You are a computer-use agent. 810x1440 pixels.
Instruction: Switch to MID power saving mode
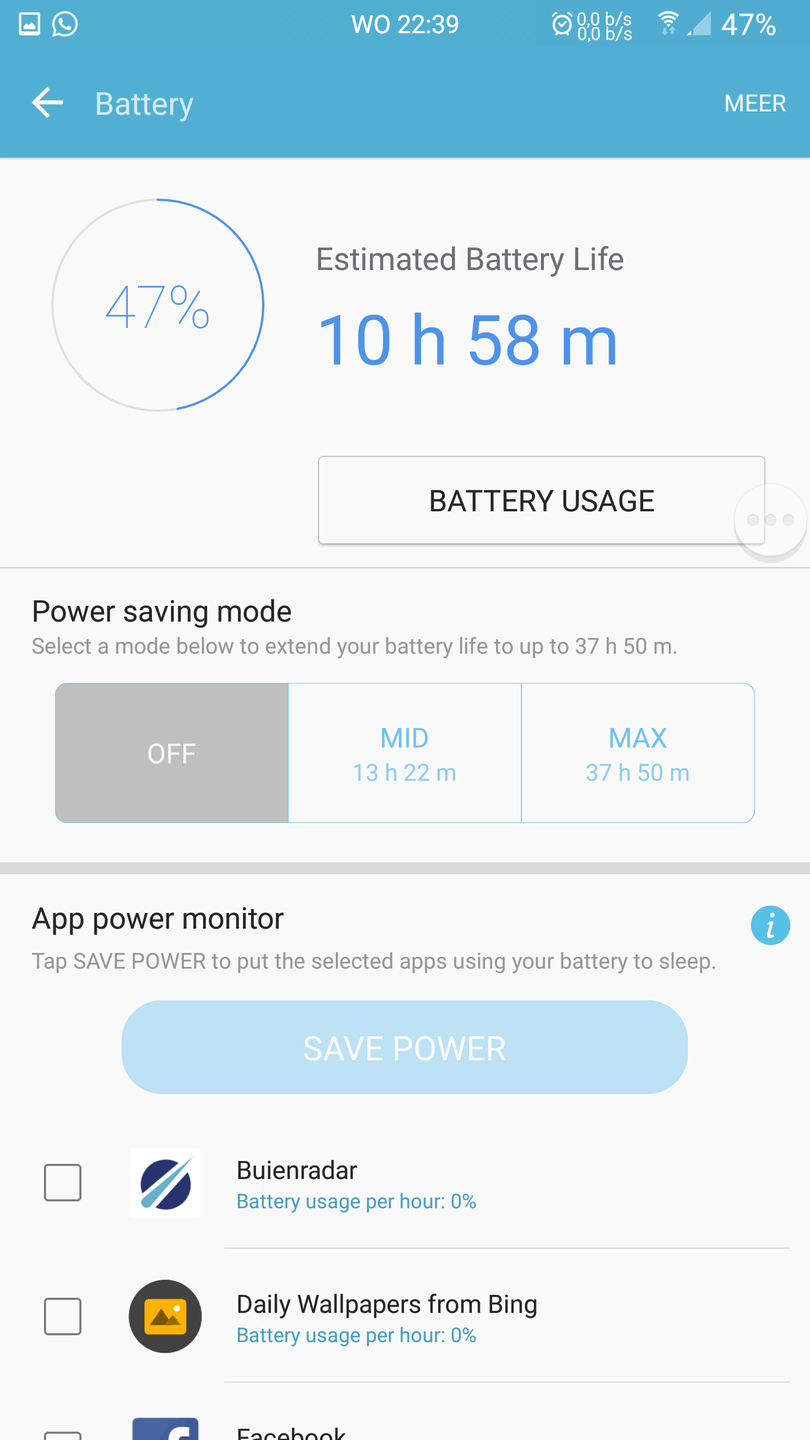click(404, 753)
